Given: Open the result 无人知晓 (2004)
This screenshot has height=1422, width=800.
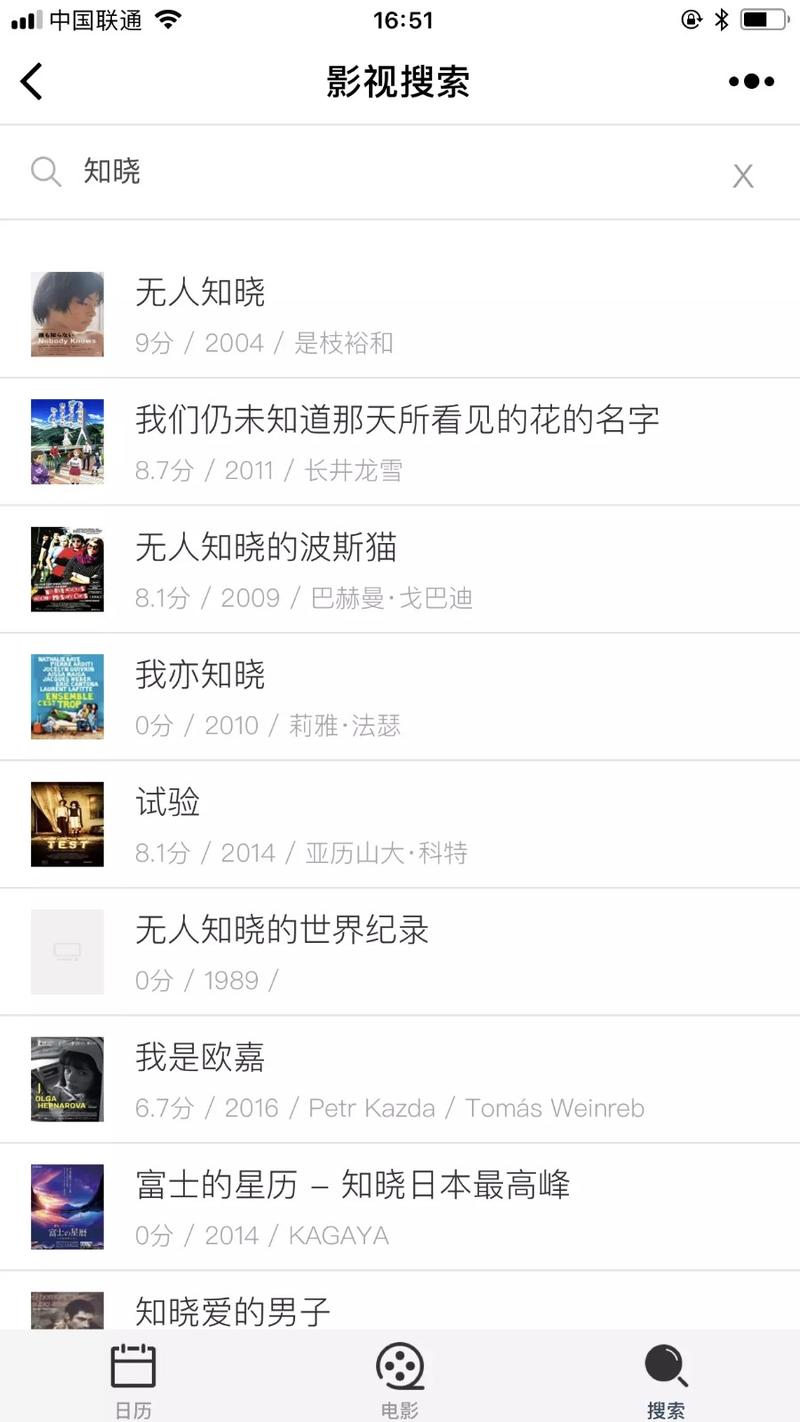Looking at the screenshot, I should point(400,315).
